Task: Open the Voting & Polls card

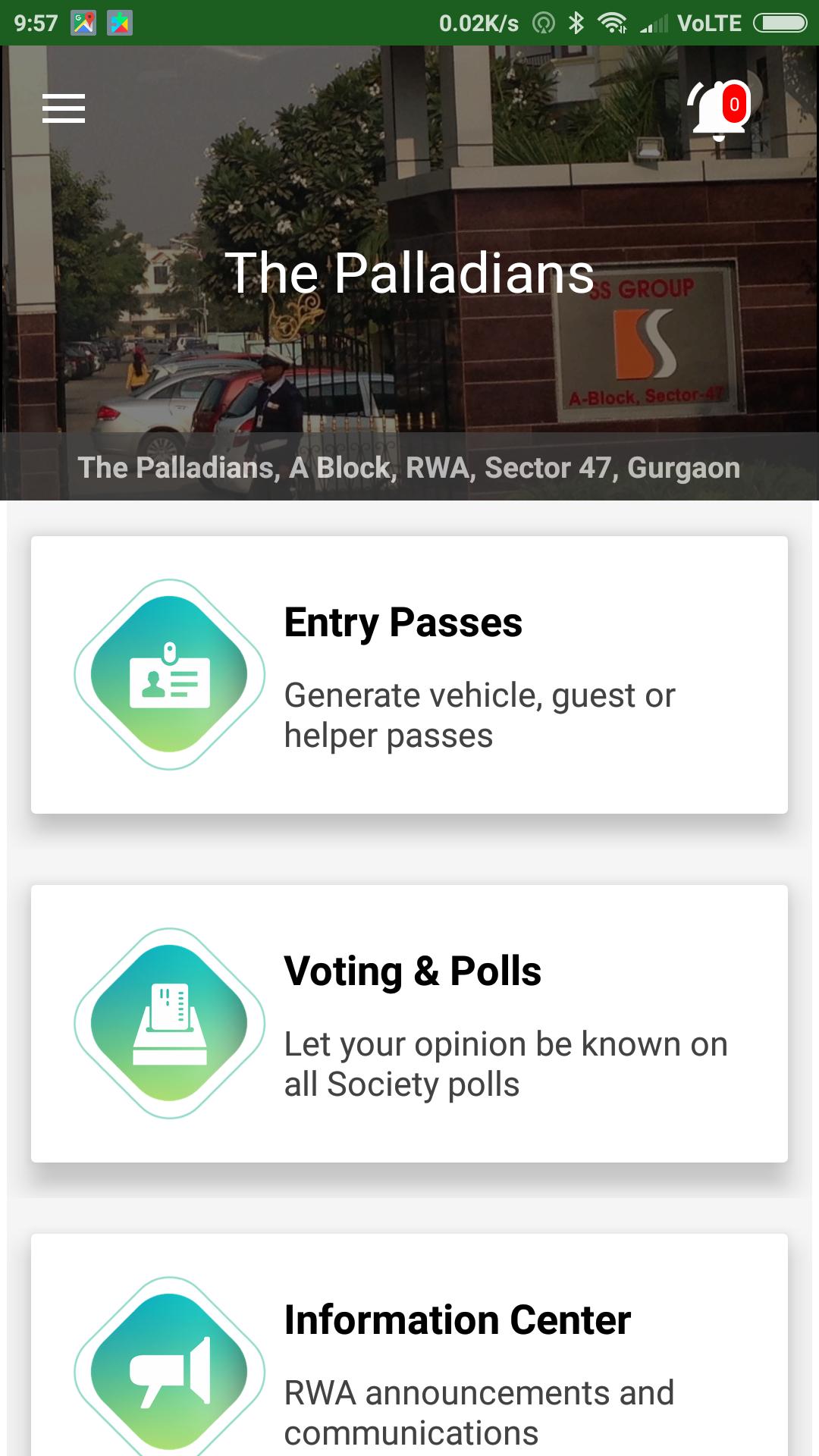Action: click(x=409, y=1024)
